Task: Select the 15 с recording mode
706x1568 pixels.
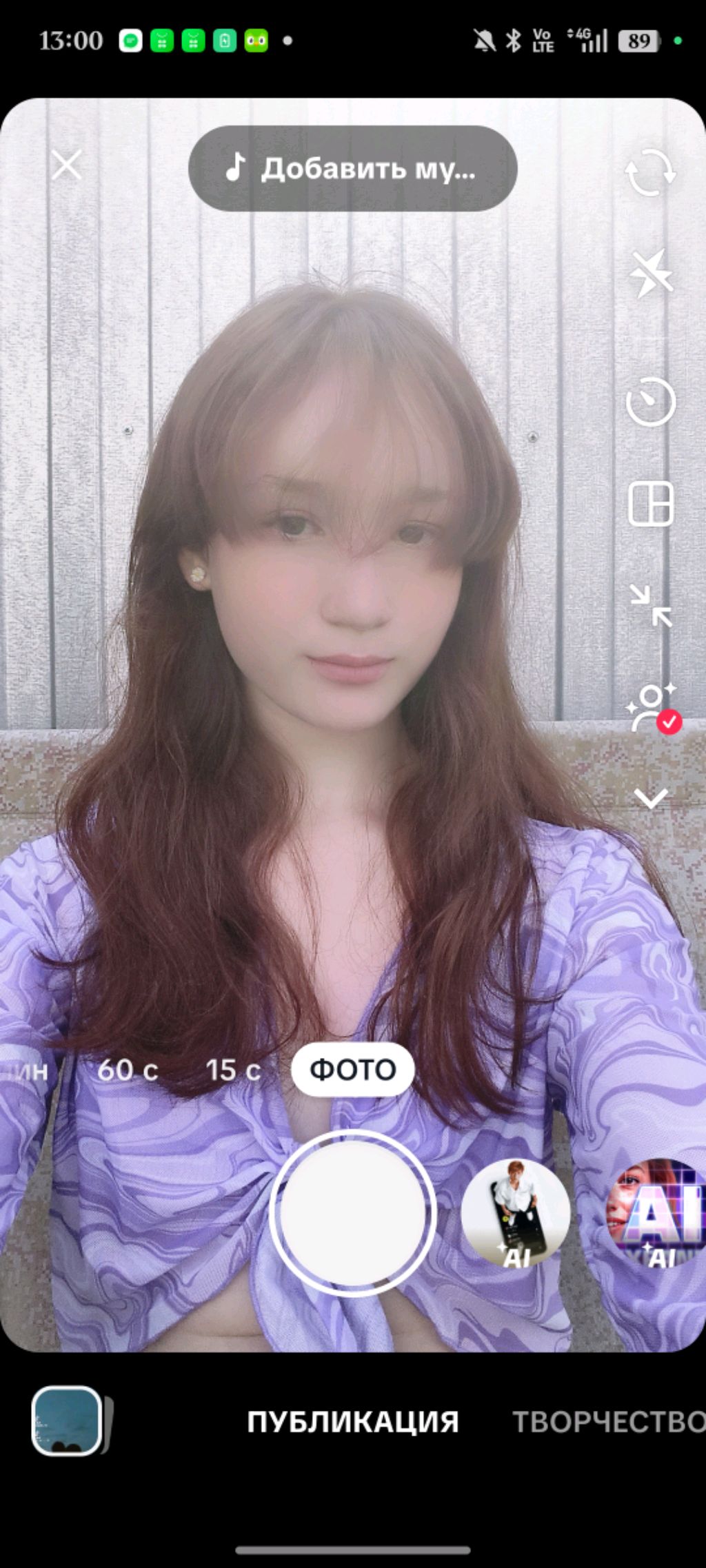Action: pos(233,1070)
